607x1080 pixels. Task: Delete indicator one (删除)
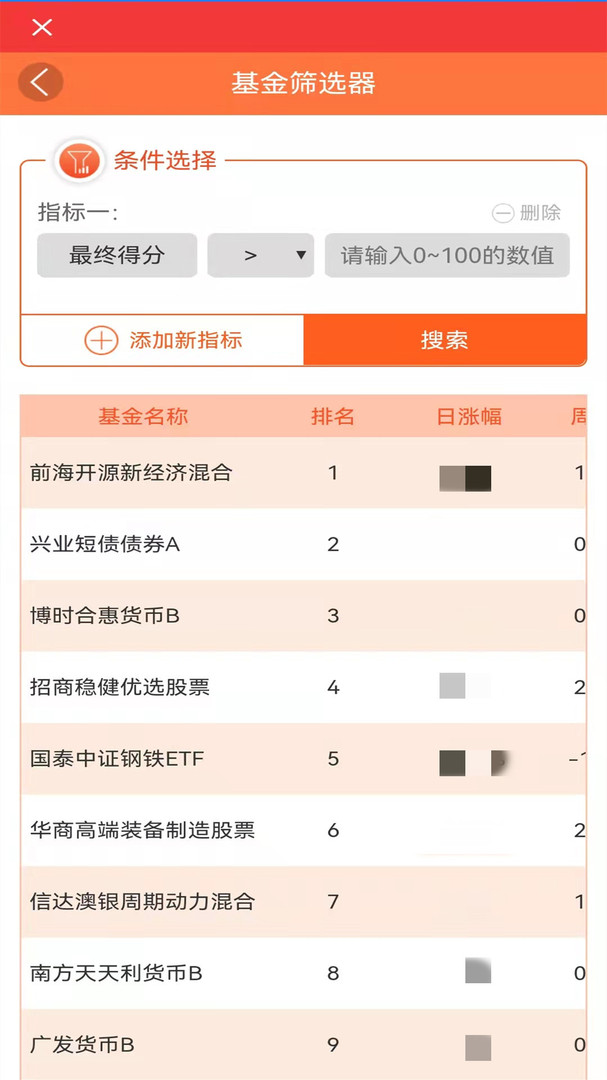click(527, 213)
